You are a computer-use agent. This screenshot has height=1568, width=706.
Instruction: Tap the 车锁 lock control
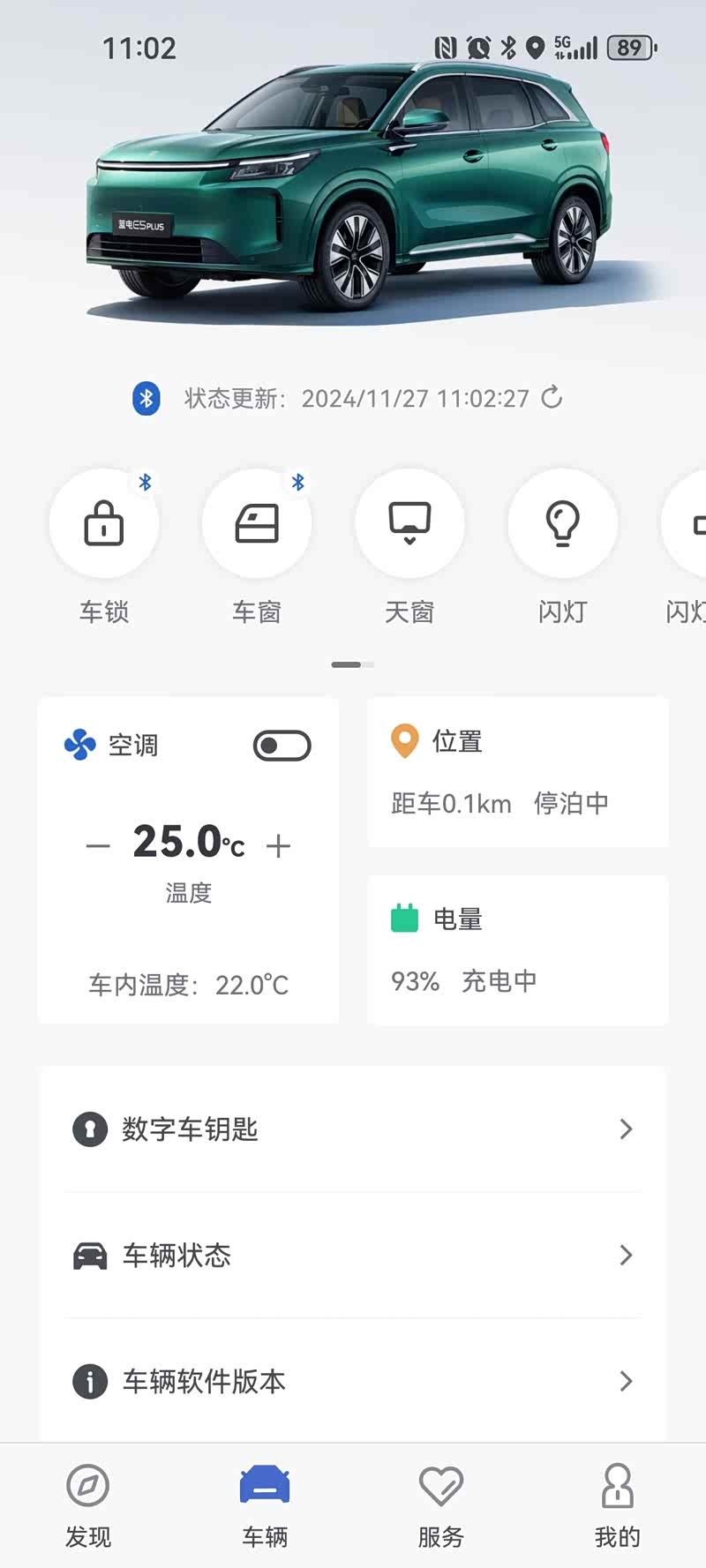(x=104, y=523)
